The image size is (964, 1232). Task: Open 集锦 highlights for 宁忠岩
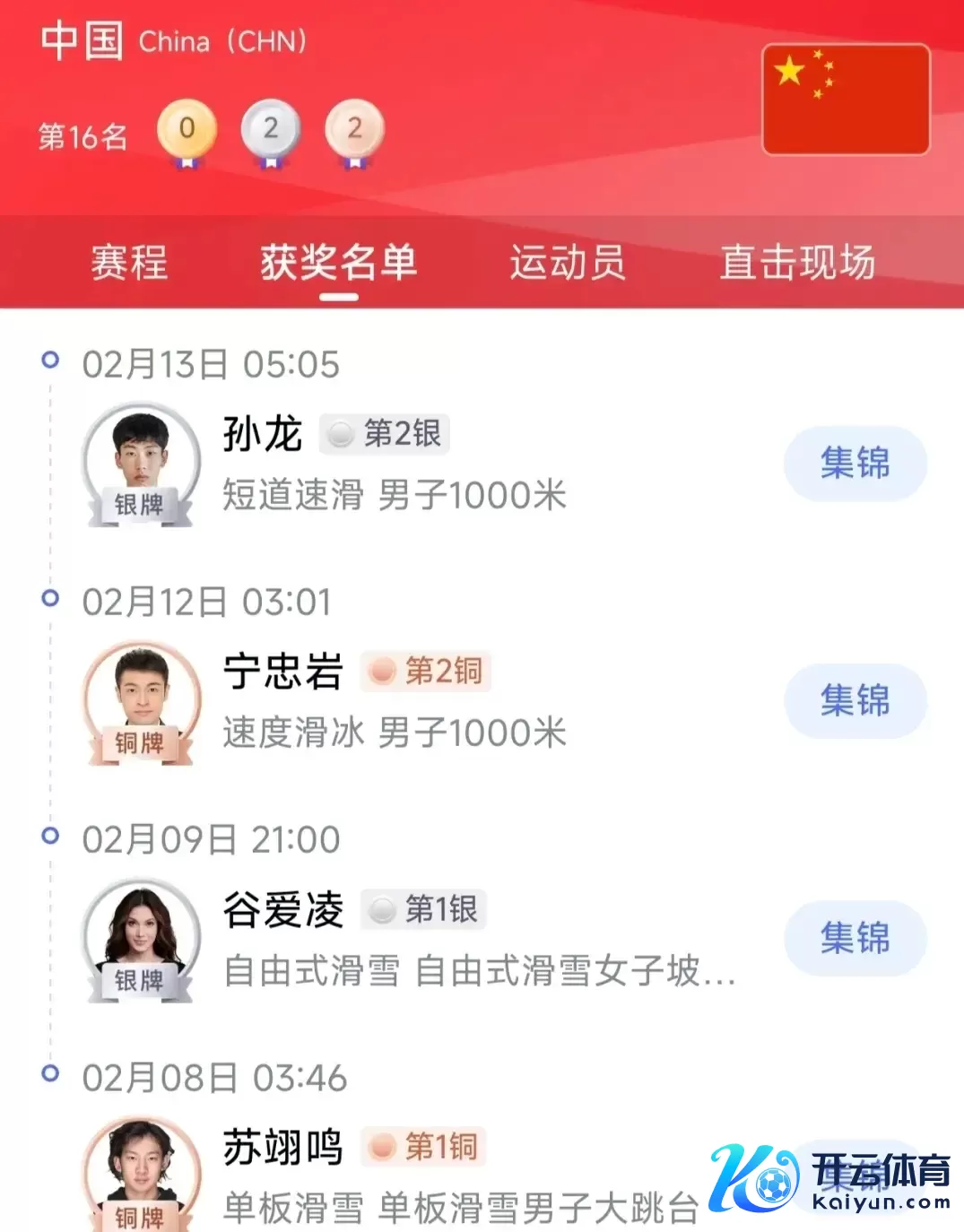855,701
